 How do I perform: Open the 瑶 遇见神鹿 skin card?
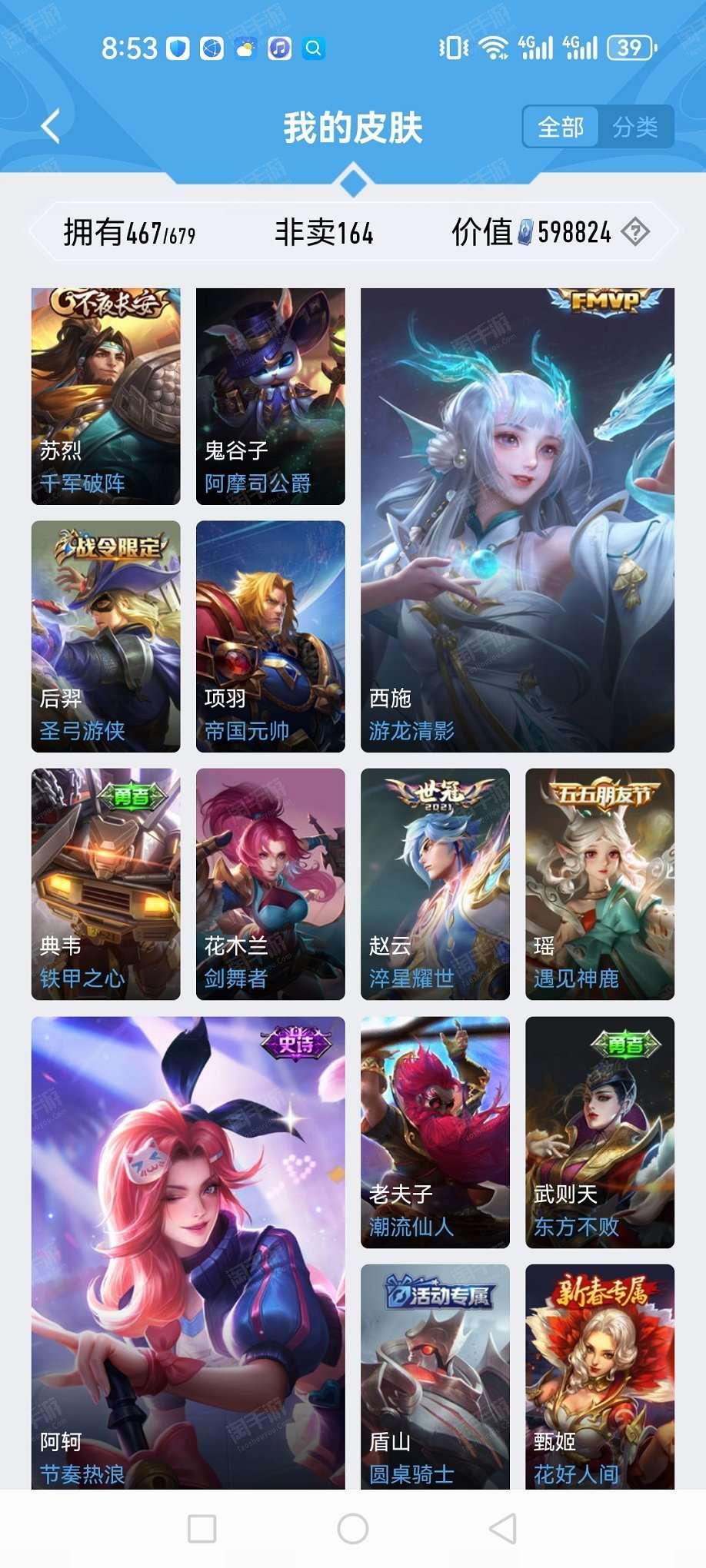pos(600,884)
